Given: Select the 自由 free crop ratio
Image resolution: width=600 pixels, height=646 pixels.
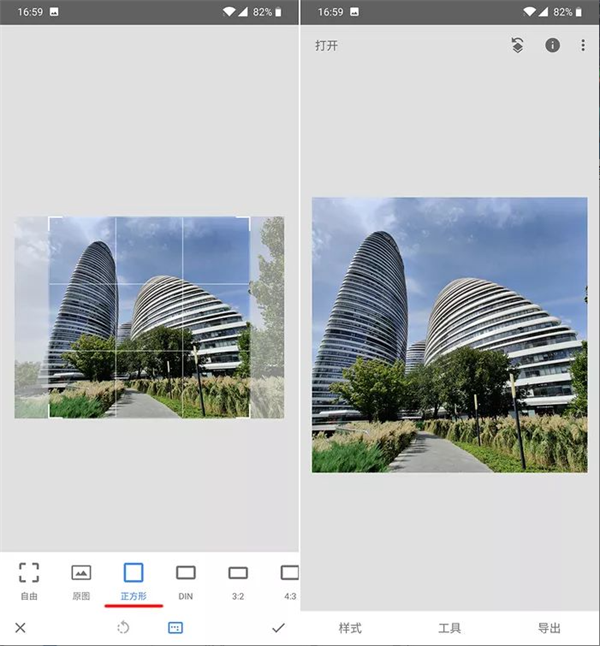Looking at the screenshot, I should click(29, 580).
